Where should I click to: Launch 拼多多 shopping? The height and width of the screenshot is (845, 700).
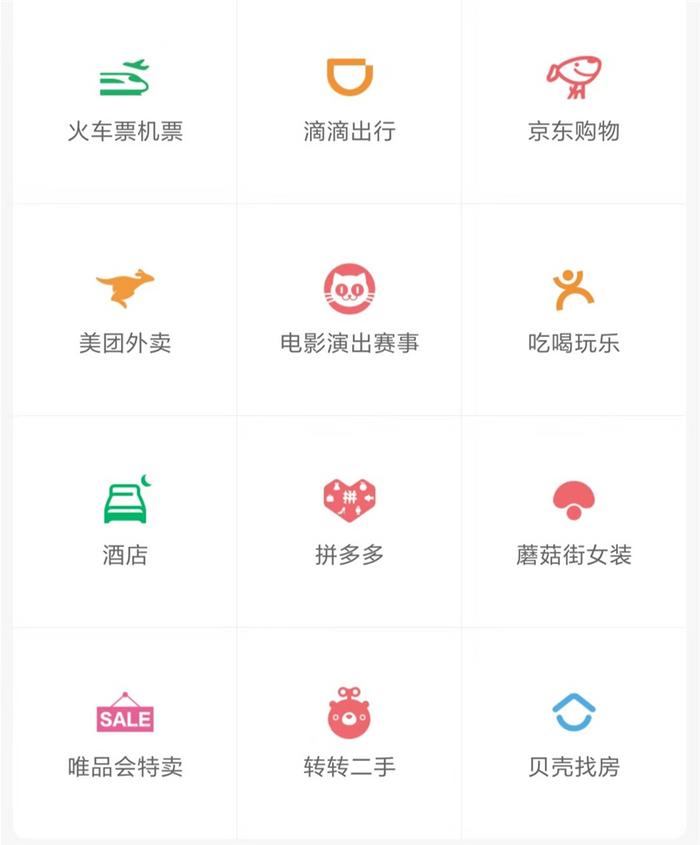tap(349, 522)
